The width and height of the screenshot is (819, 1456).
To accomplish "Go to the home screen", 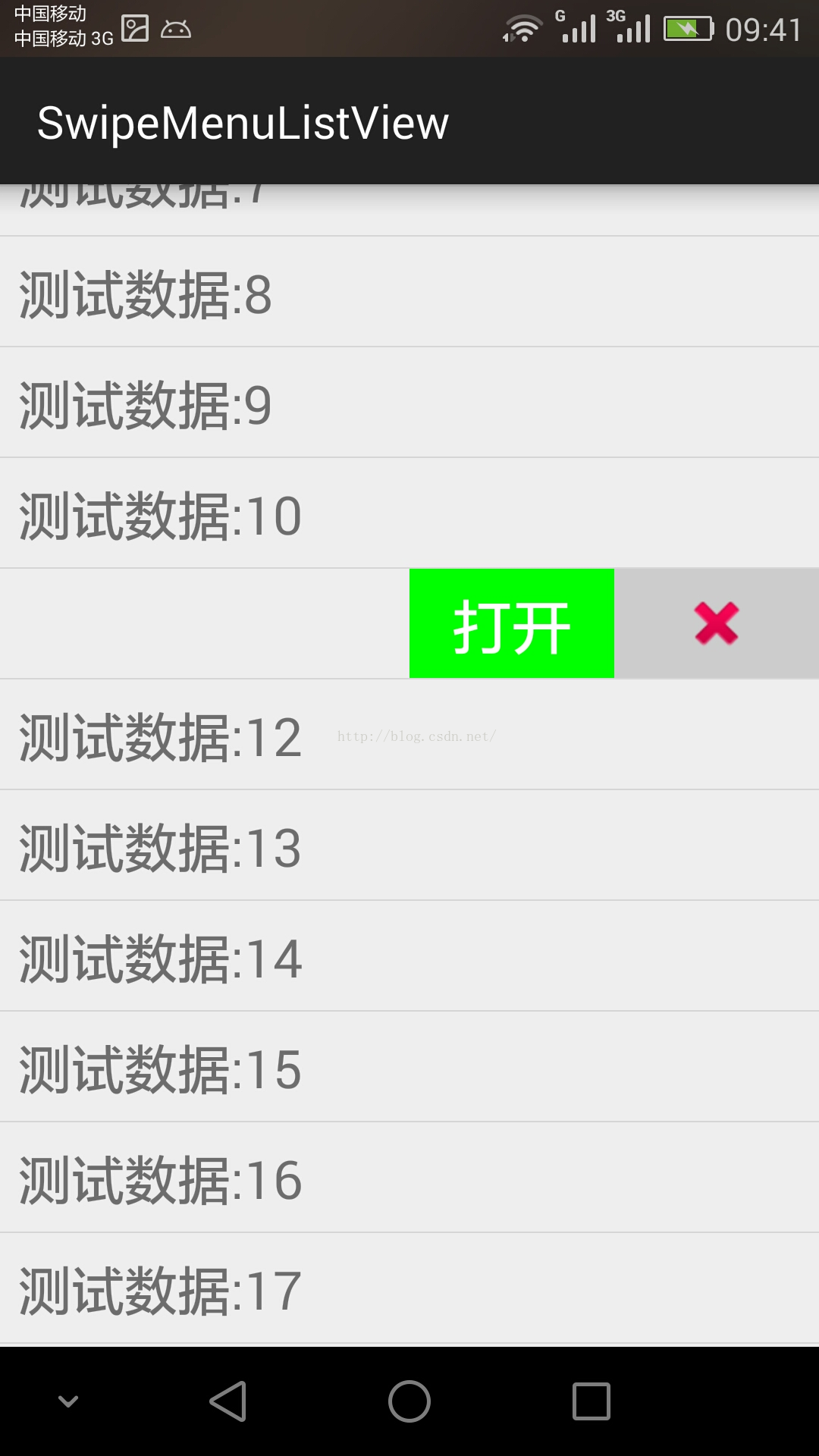I will [x=409, y=1401].
